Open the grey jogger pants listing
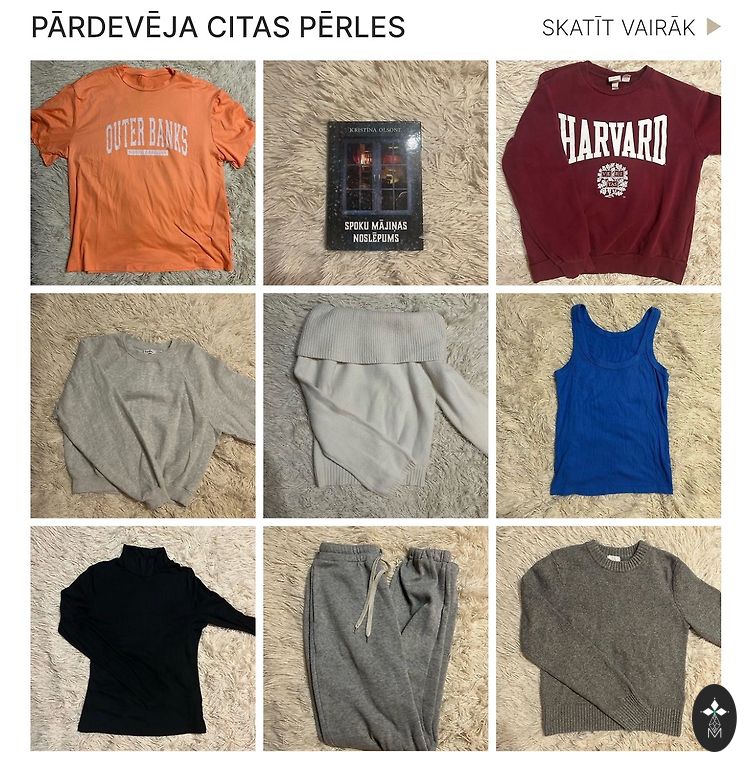 (x=375, y=638)
